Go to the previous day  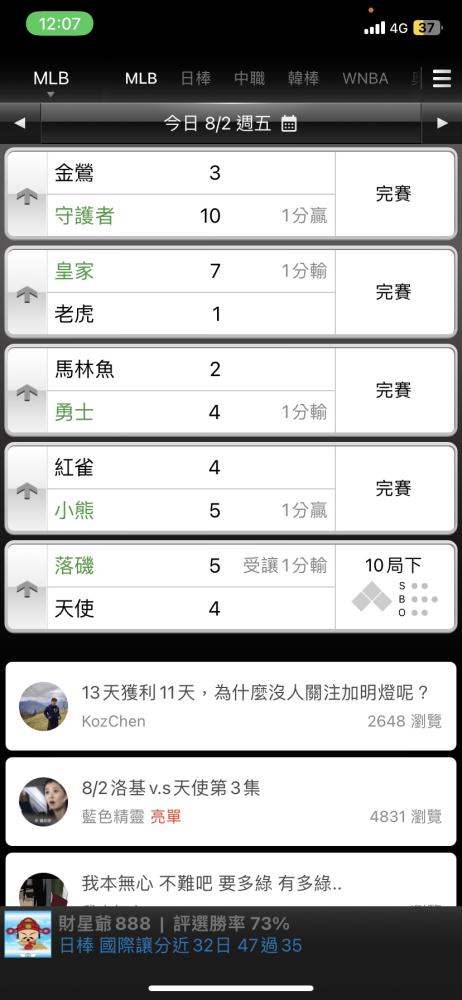20,123
